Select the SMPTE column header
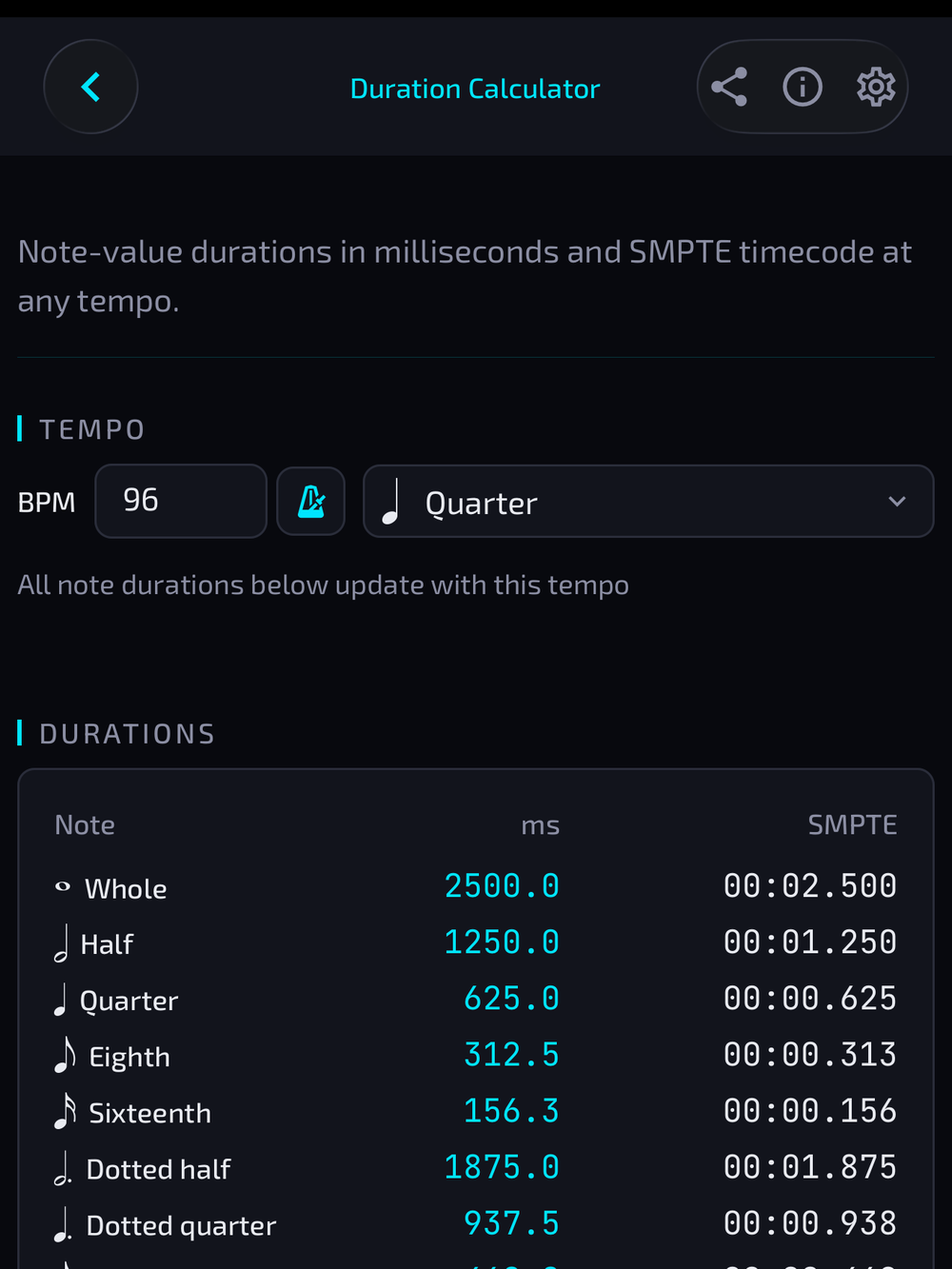Screen dimensions: 952x1269 point(852,825)
